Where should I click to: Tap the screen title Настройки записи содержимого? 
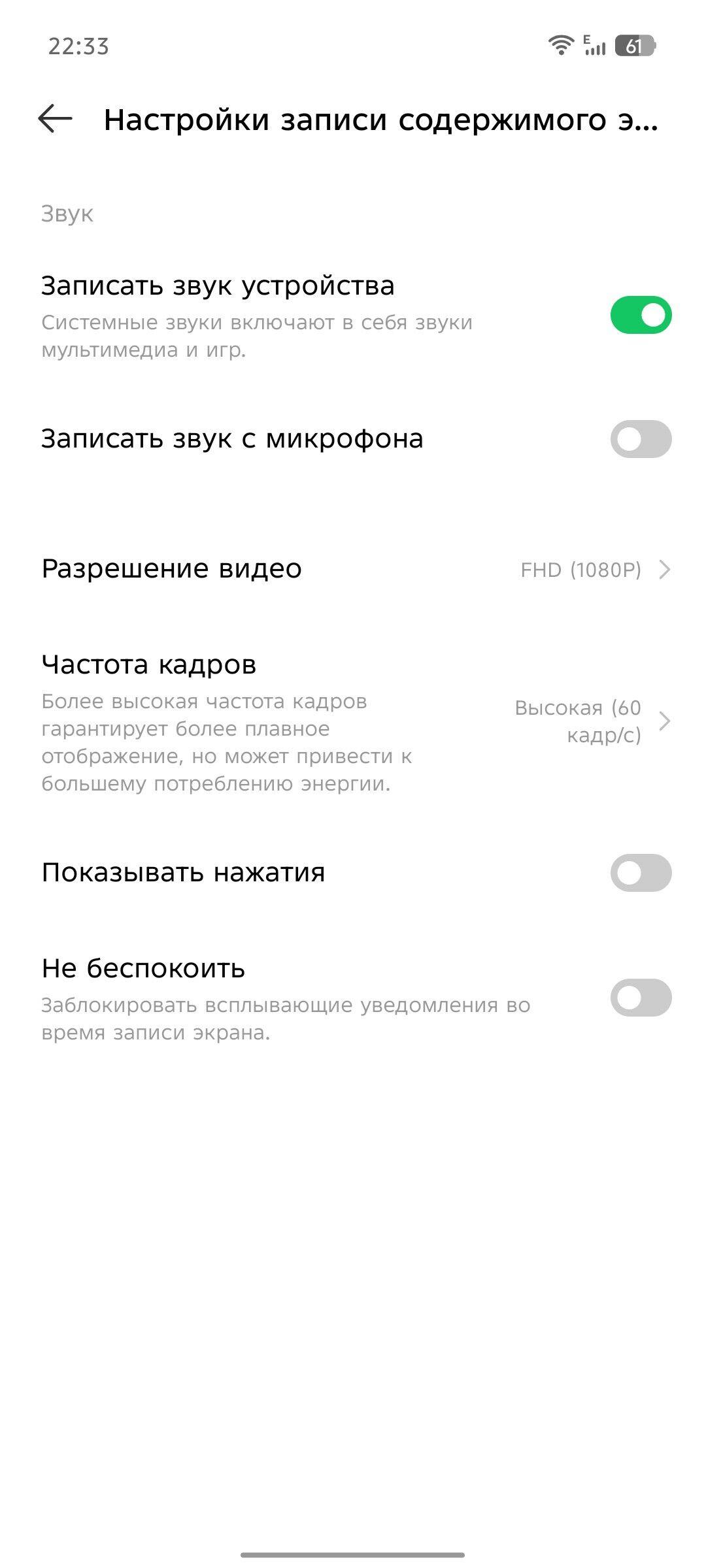[379, 120]
